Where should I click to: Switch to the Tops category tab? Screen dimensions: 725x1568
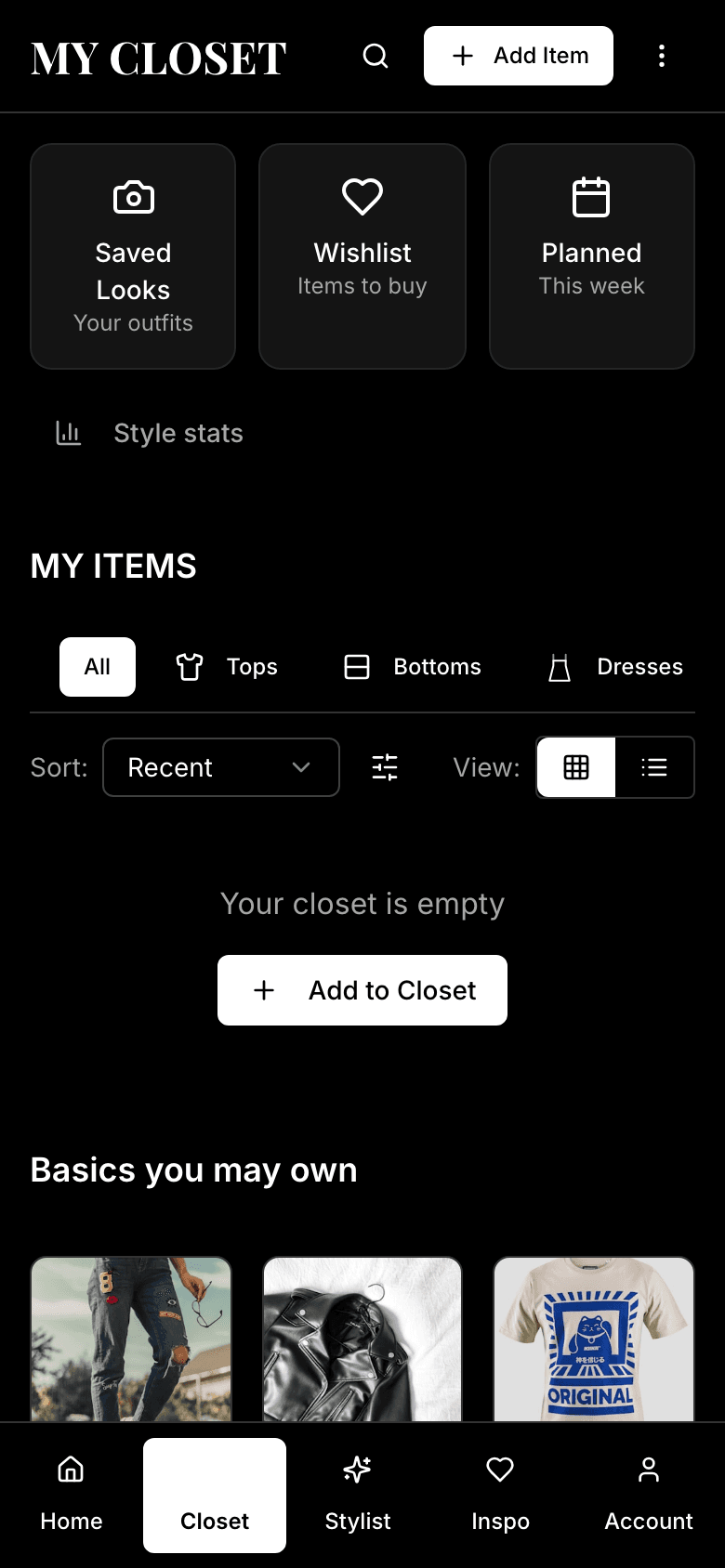coord(226,666)
